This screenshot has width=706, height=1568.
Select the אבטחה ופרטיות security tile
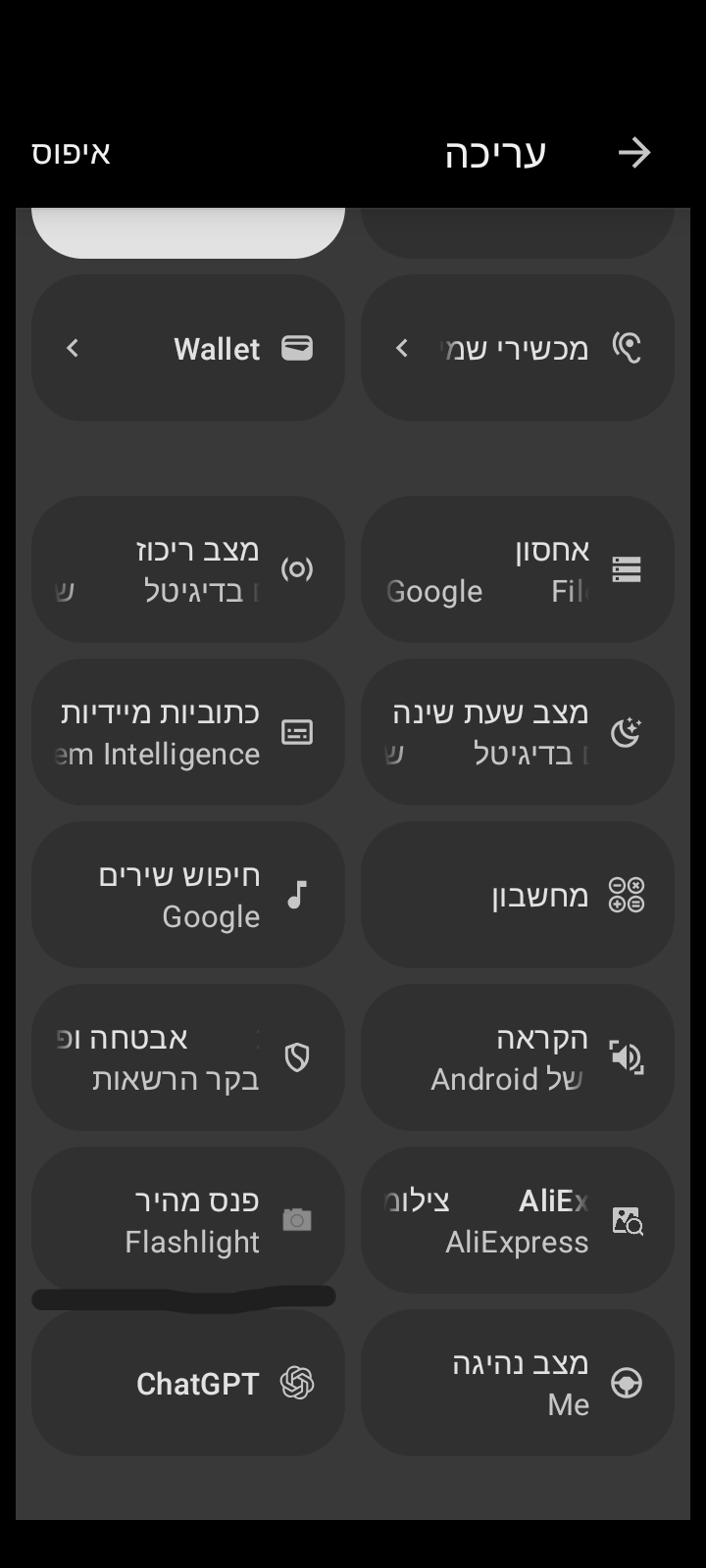pos(188,1057)
